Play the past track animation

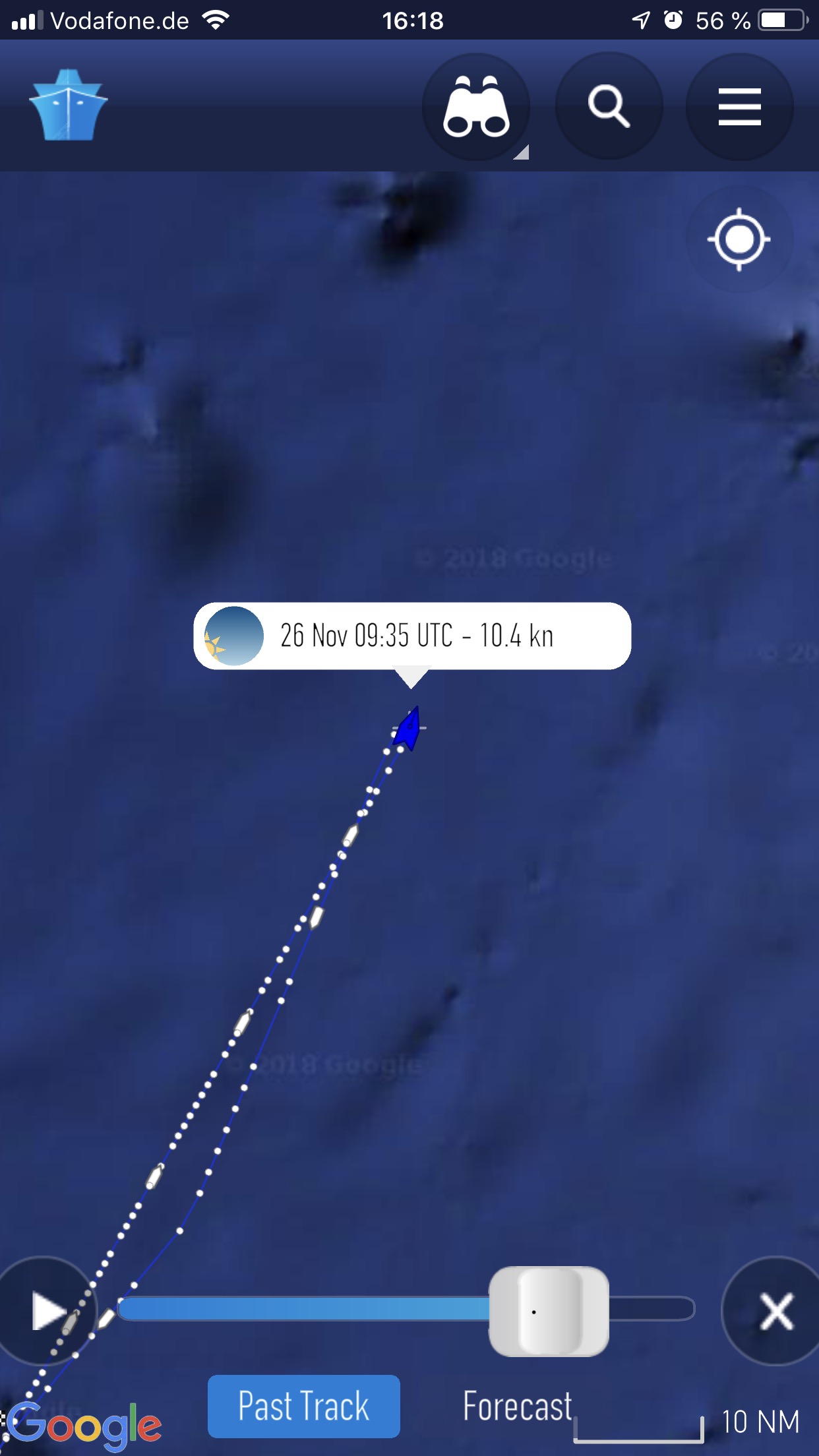click(47, 1311)
